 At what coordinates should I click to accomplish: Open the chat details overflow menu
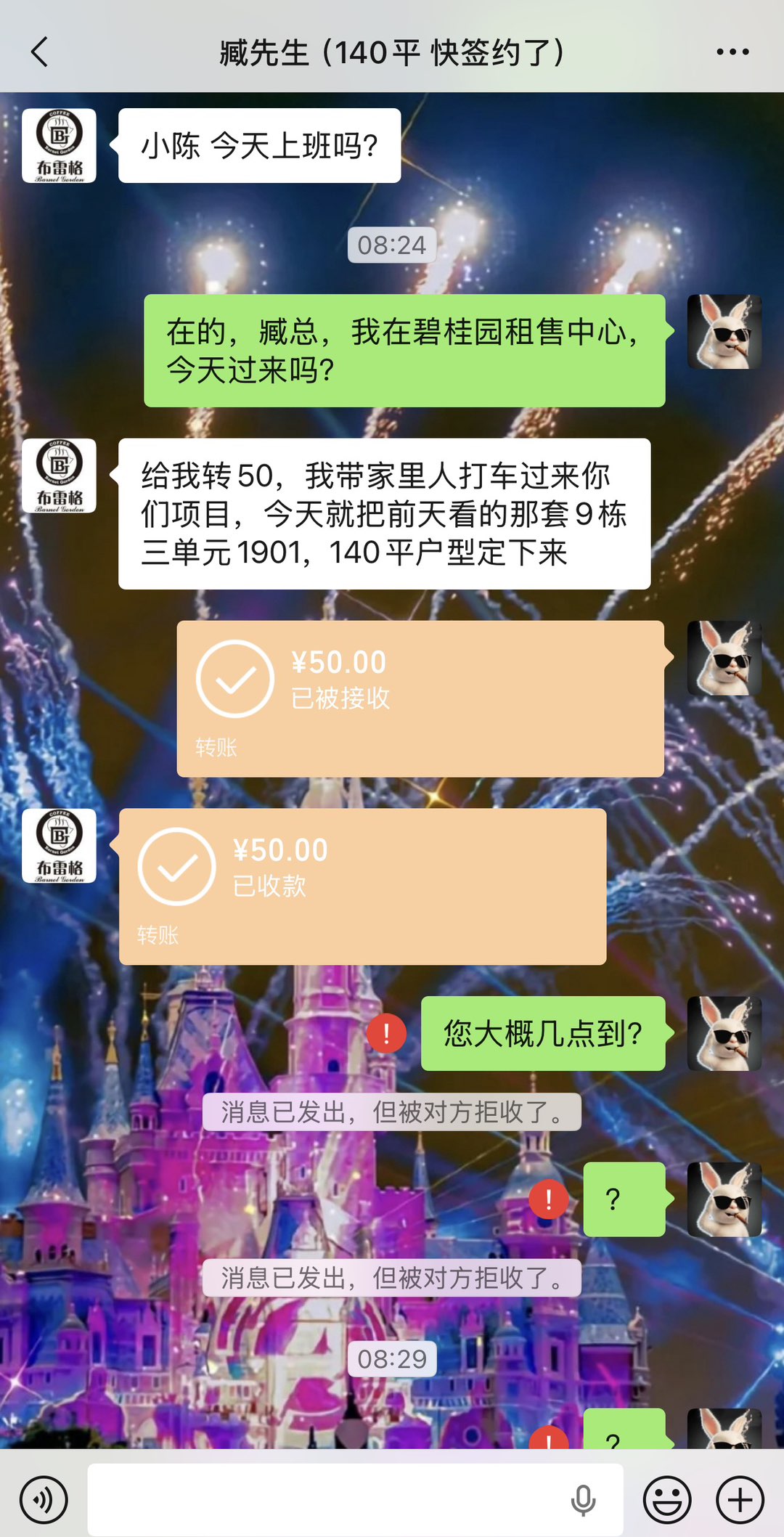tap(732, 52)
